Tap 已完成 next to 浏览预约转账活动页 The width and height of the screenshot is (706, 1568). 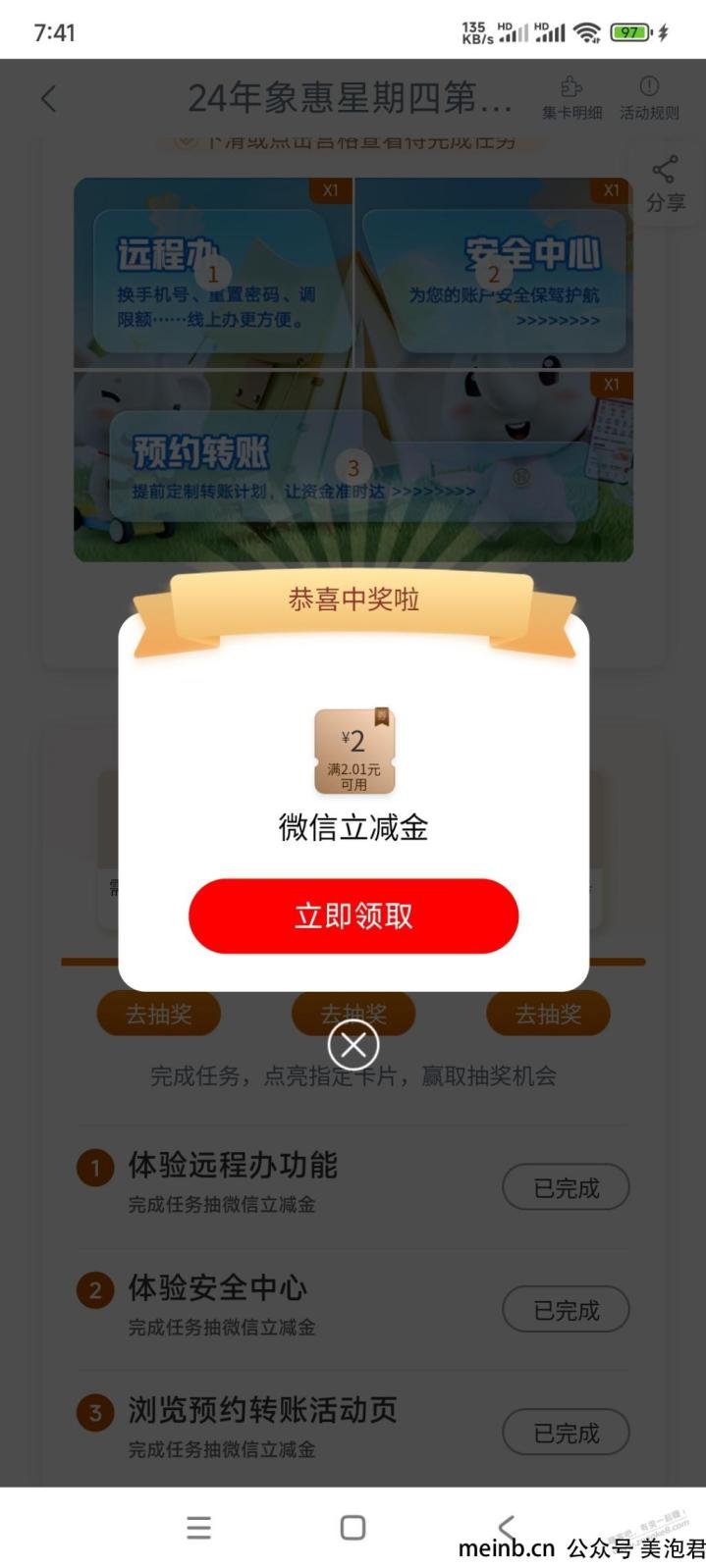click(x=566, y=1433)
